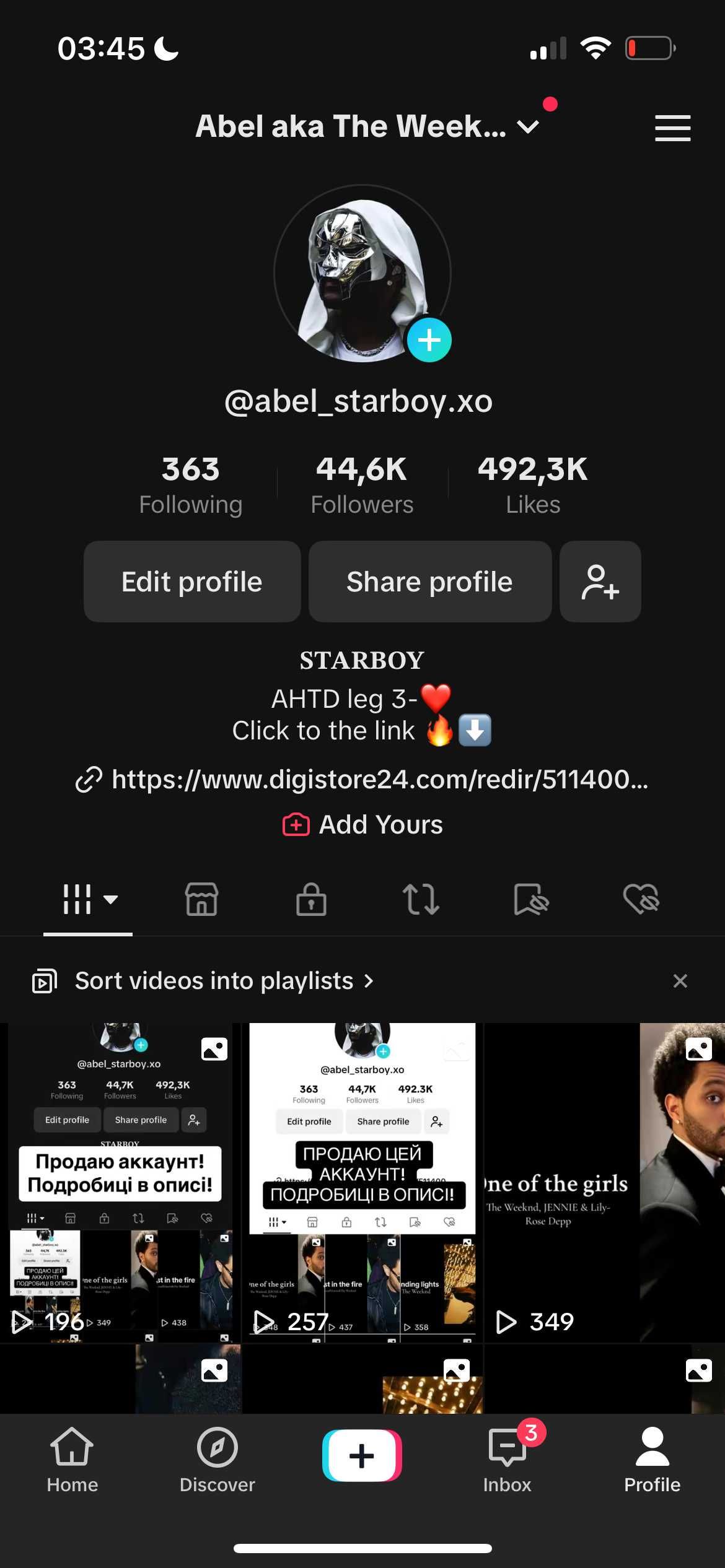Create a new post with plus button
725x1568 pixels.
(x=362, y=1455)
